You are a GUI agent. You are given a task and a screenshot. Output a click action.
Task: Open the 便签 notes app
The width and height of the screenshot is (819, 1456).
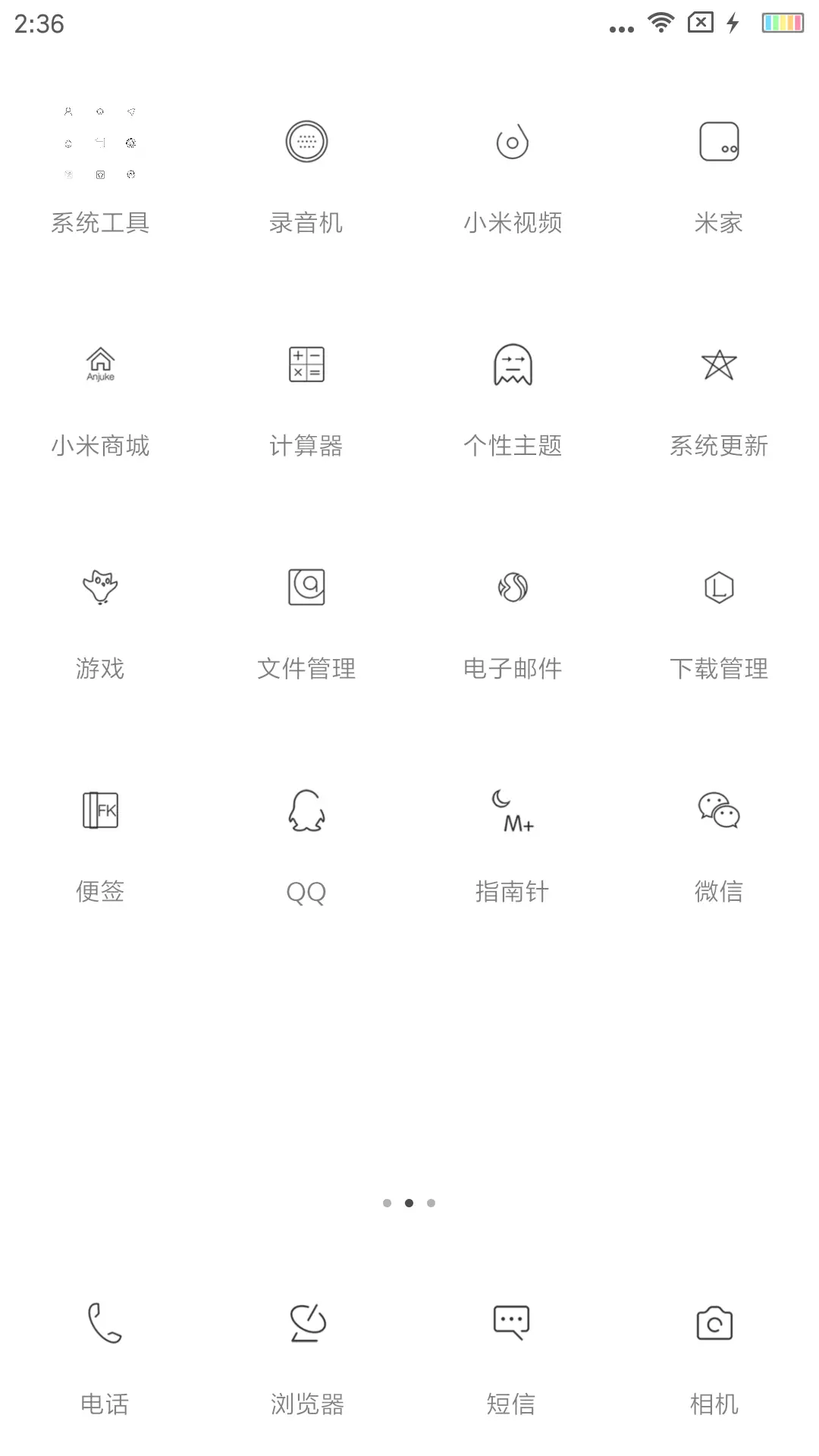coord(99,810)
